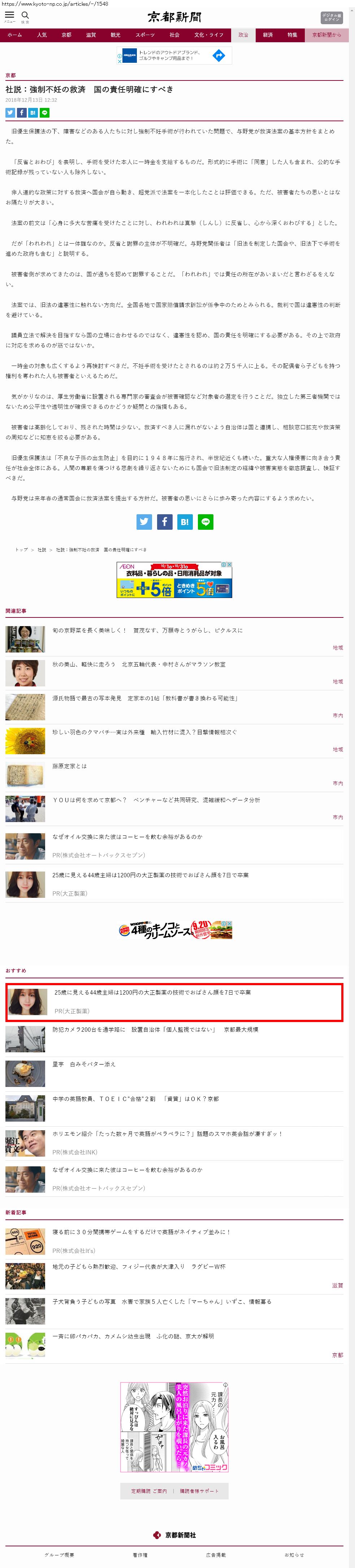This screenshot has width=355, height=1568.
Task: Open the 藤原定家とは article
Action: coord(69,766)
